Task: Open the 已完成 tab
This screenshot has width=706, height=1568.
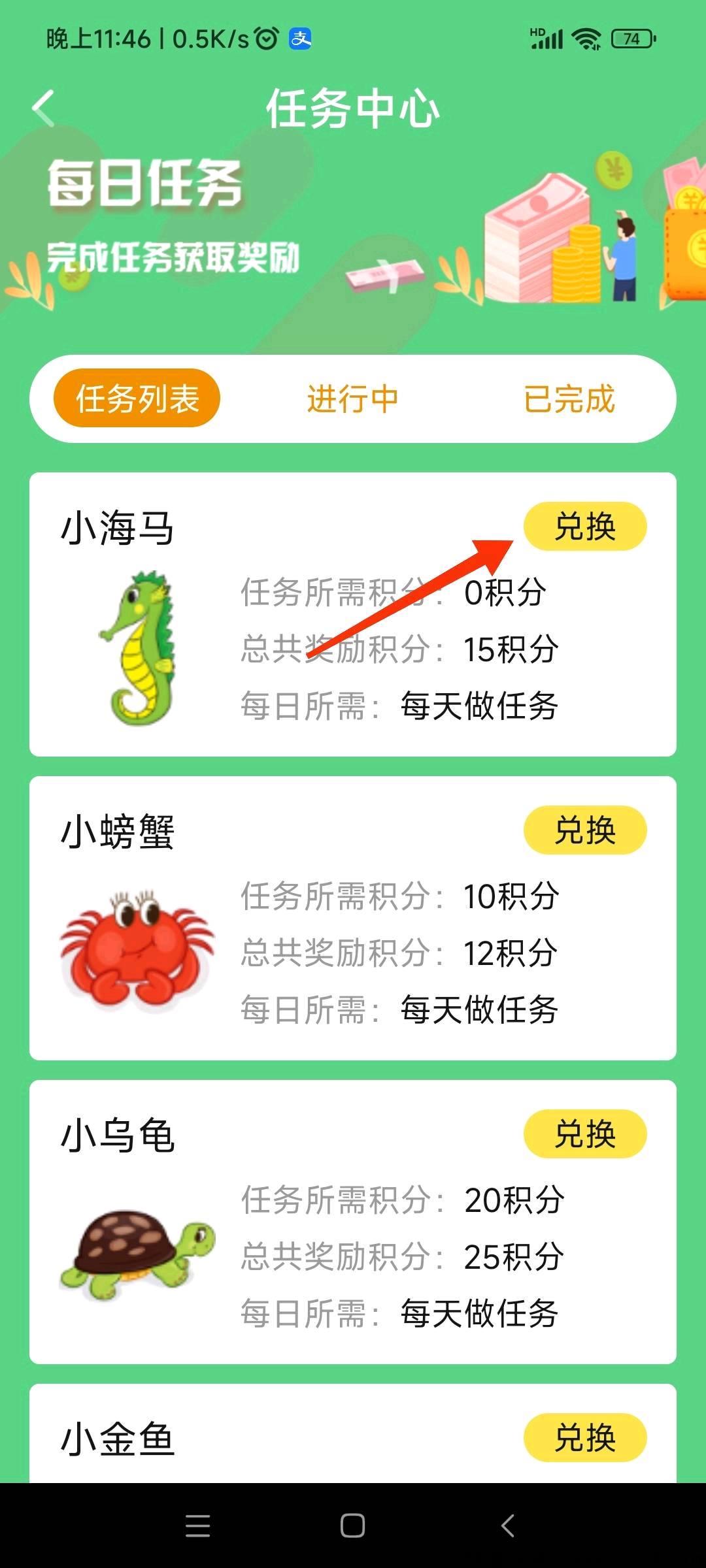Action: (x=569, y=399)
